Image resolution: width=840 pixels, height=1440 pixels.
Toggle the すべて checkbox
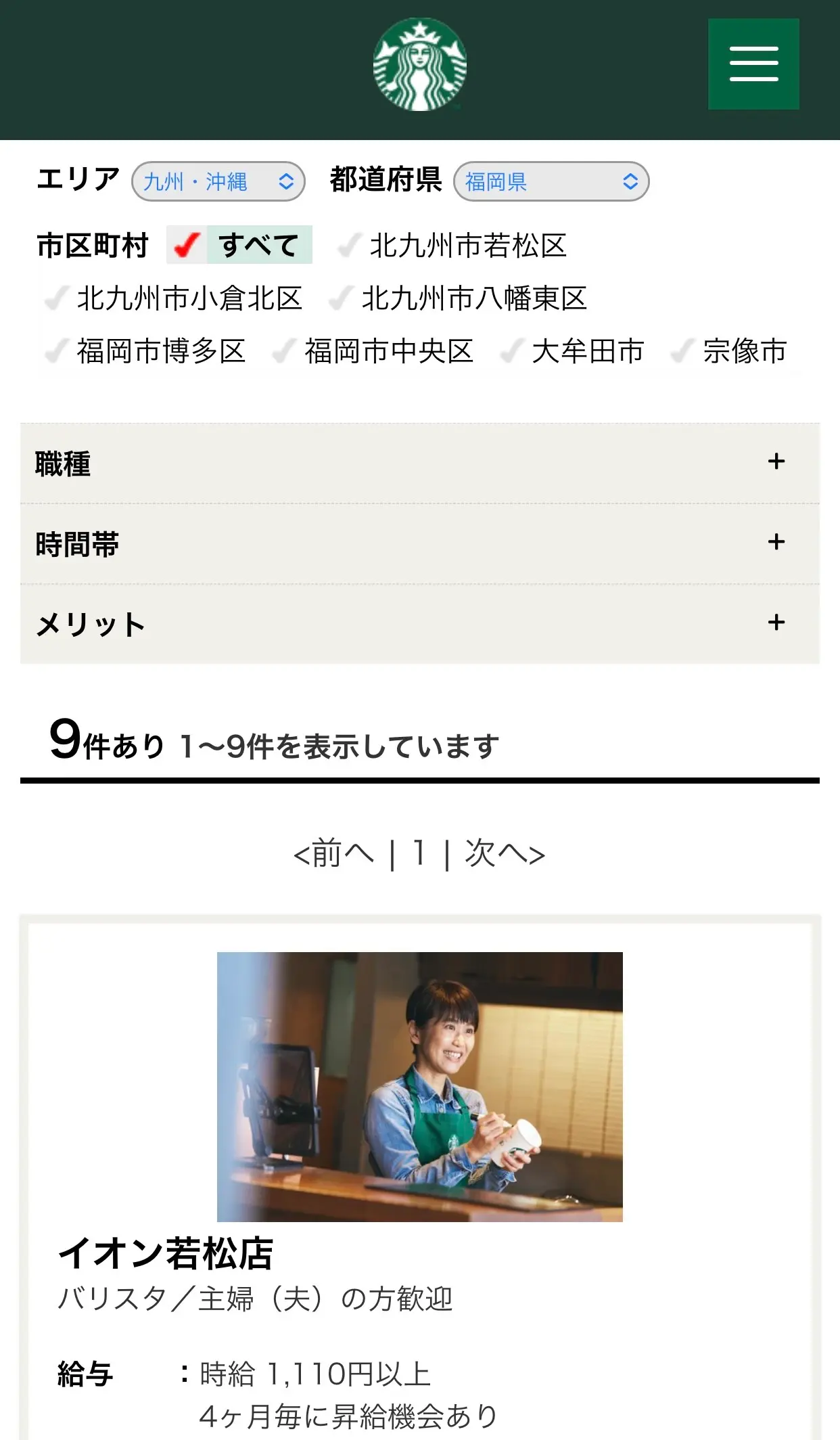pyautogui.click(x=239, y=245)
